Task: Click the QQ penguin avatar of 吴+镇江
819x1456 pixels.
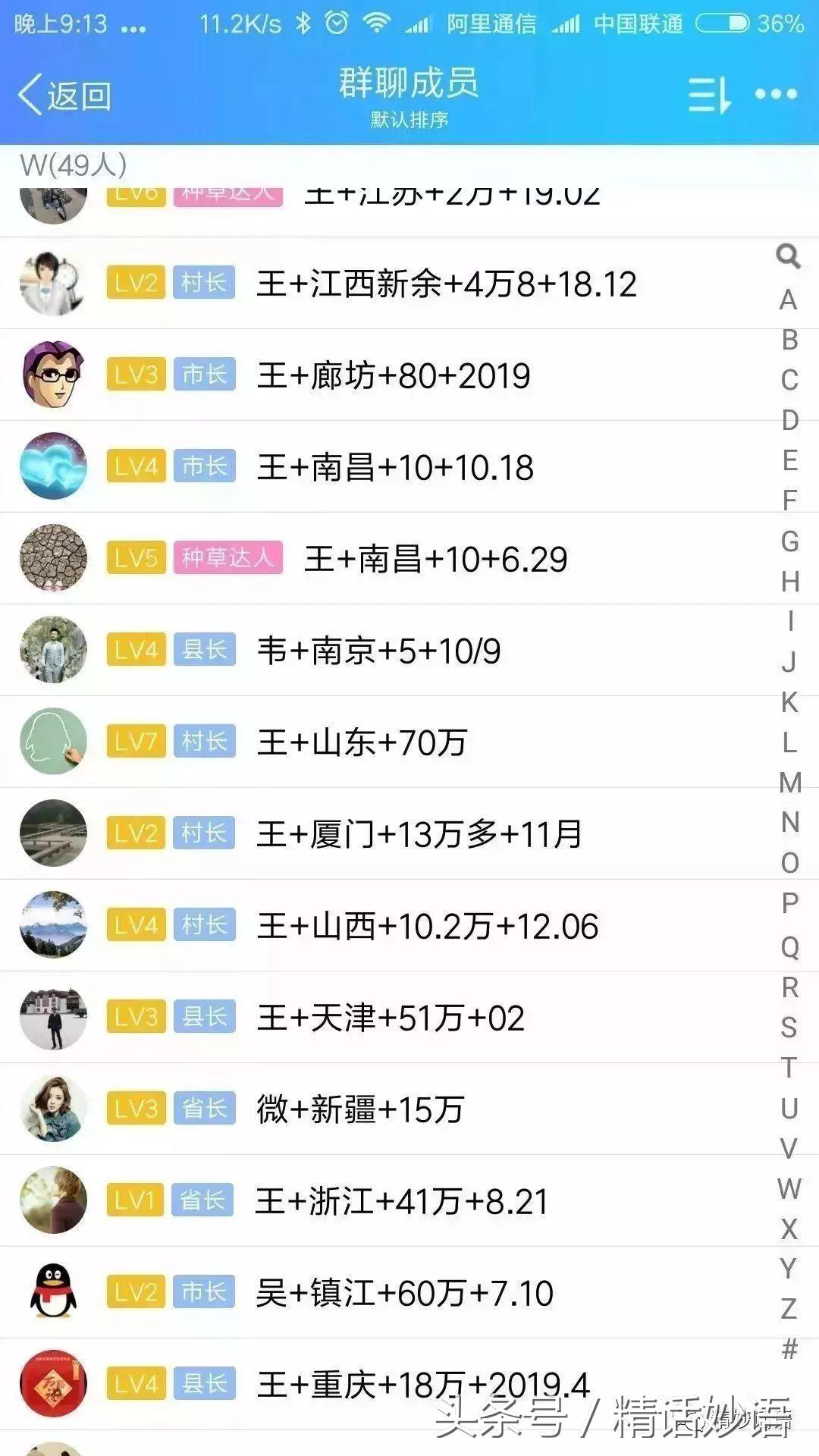Action: (52, 1291)
